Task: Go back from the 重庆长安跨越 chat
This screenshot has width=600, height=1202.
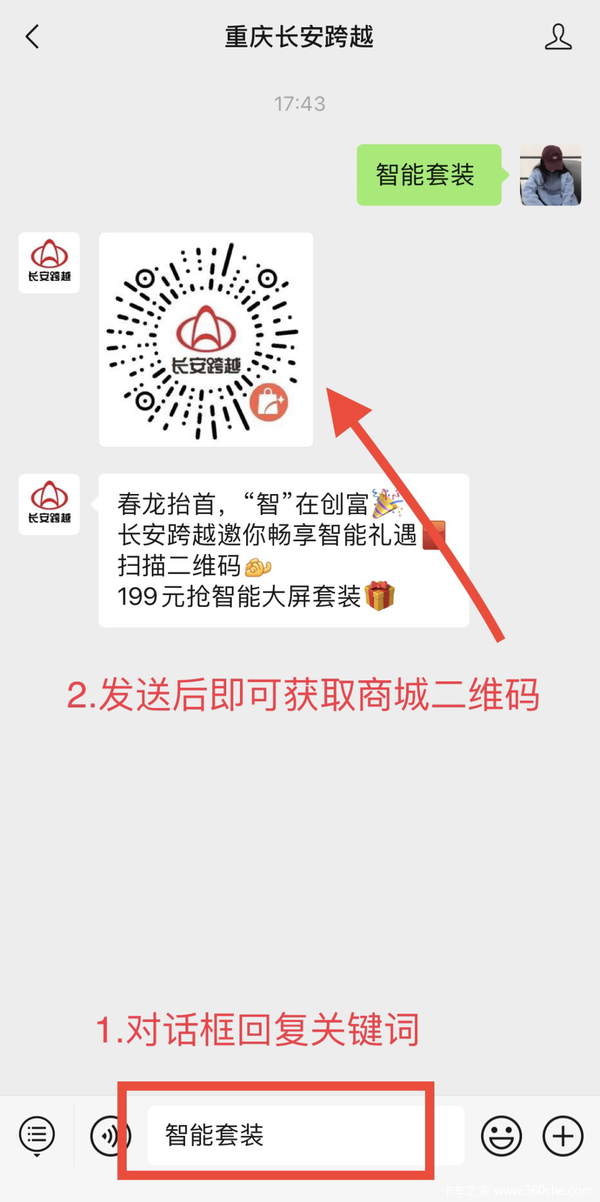Action: 33,38
